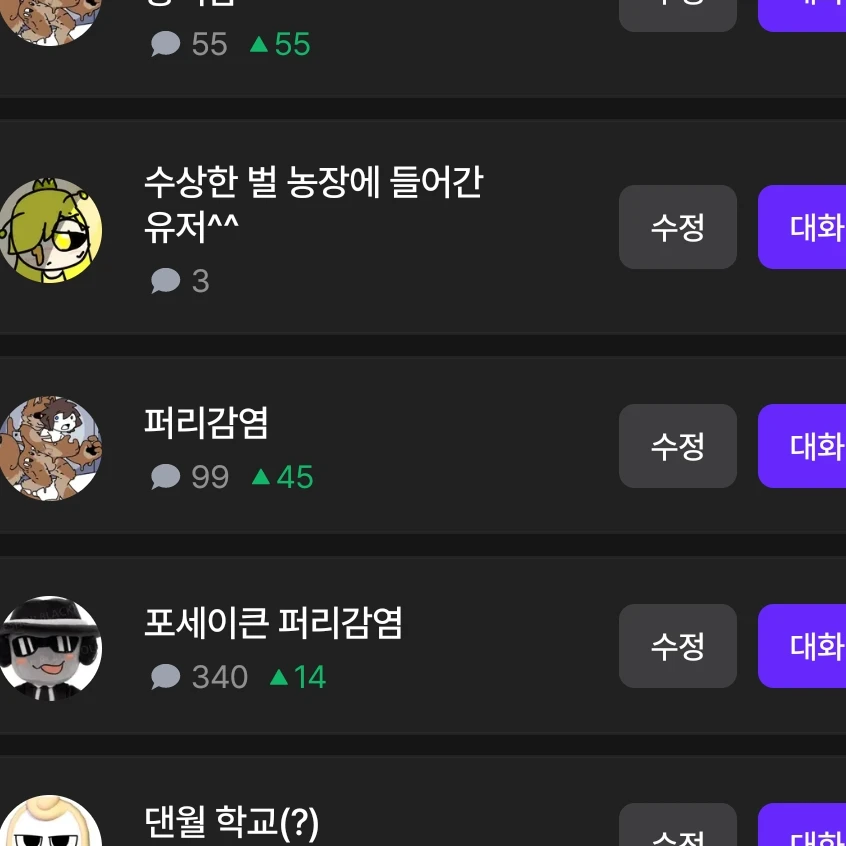Image resolution: width=846 pixels, height=846 pixels.
Task: Open the 댄월 학교(?) entry
Action: (x=232, y=823)
